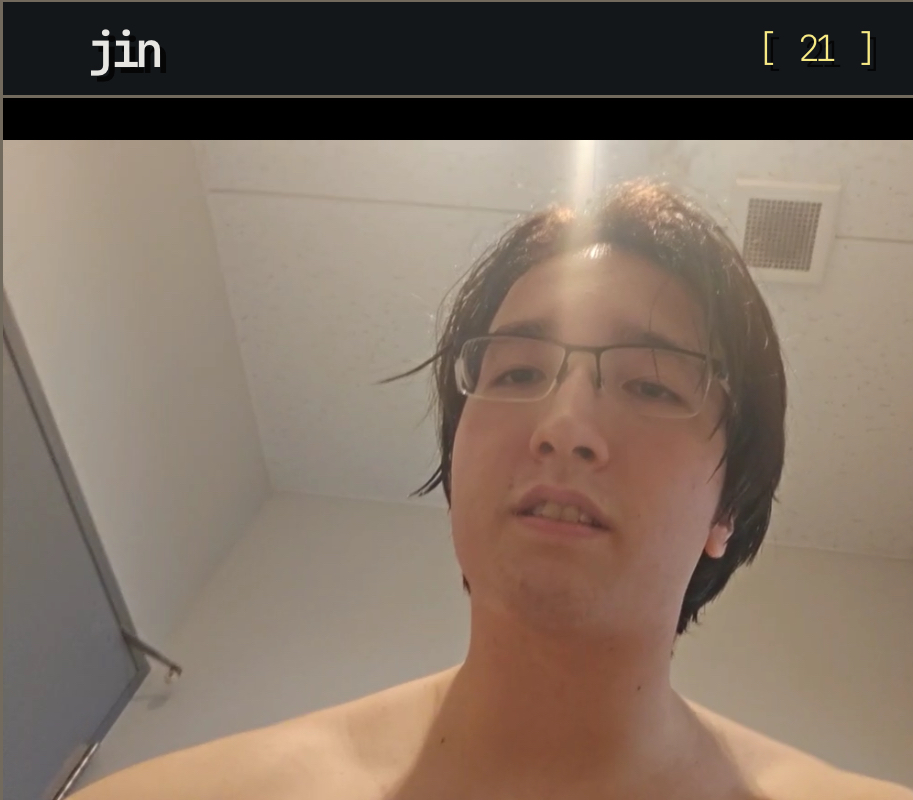The width and height of the screenshot is (913, 800).
Task: Open jin's username in the header
Action: pyautogui.click(x=126, y=52)
